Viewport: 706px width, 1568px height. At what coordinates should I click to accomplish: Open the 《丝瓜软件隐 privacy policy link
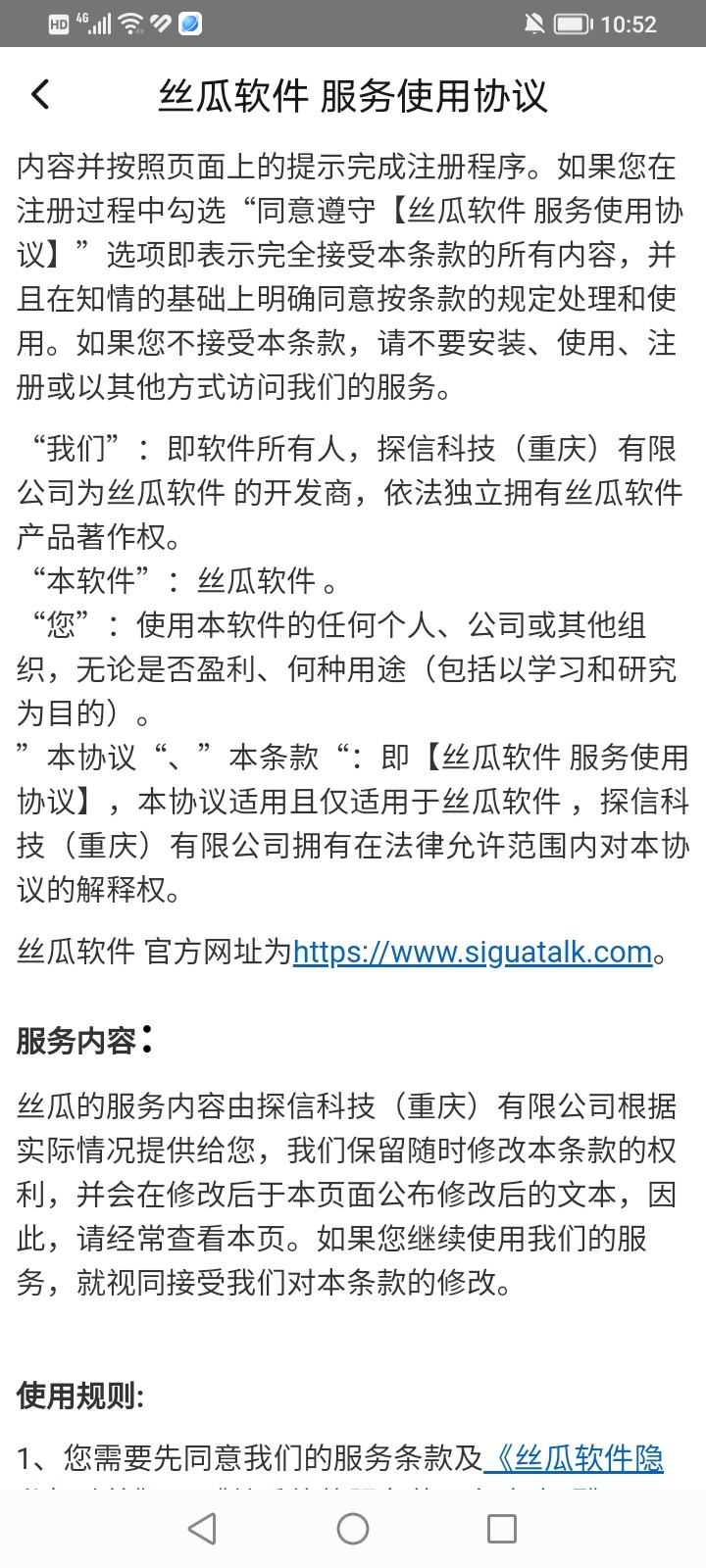click(x=575, y=1458)
